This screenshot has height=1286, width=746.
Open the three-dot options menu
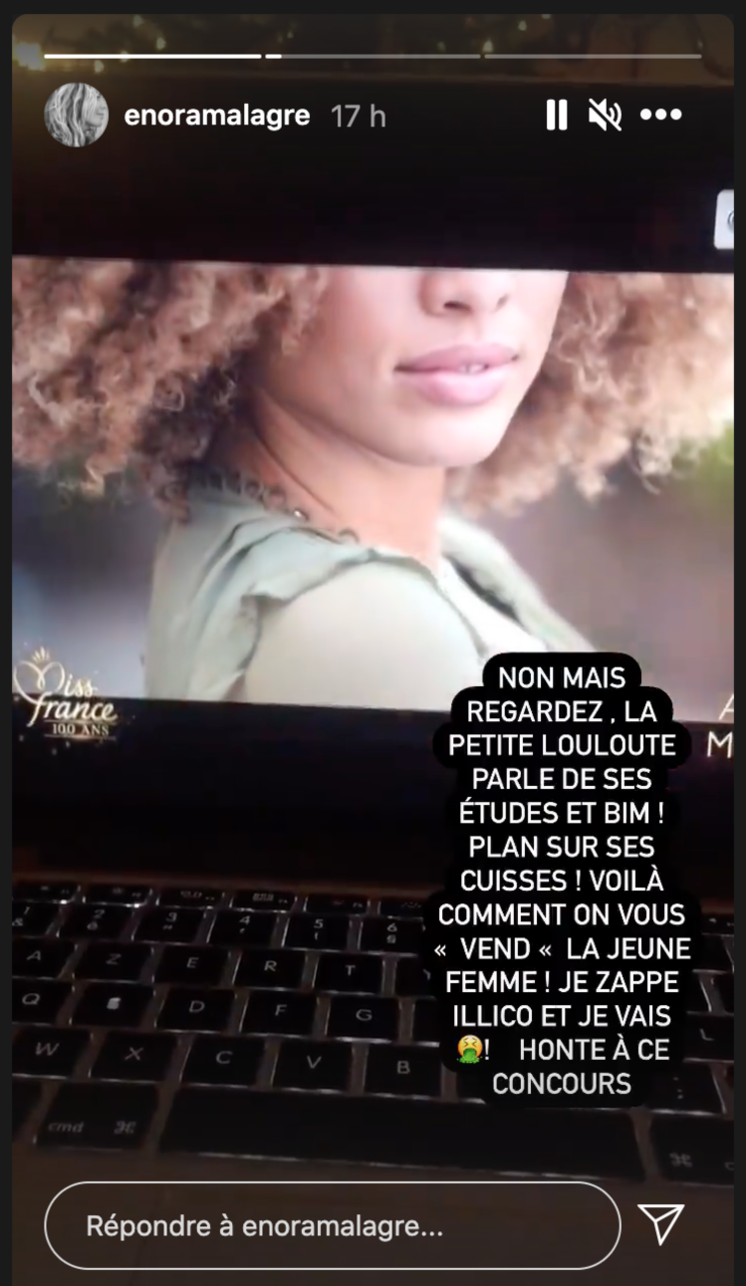(661, 115)
